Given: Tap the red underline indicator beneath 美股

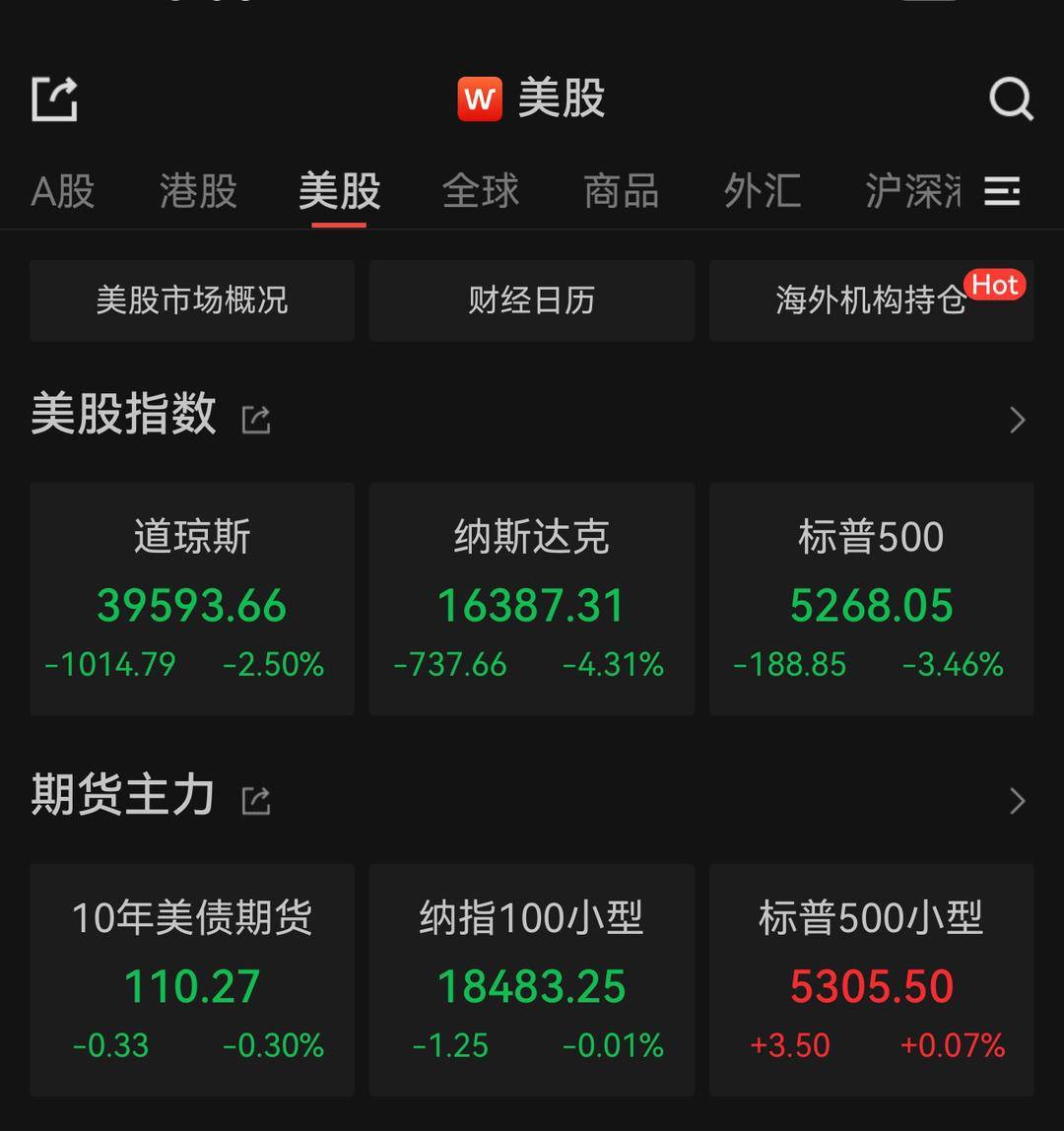Looking at the screenshot, I should [338, 226].
